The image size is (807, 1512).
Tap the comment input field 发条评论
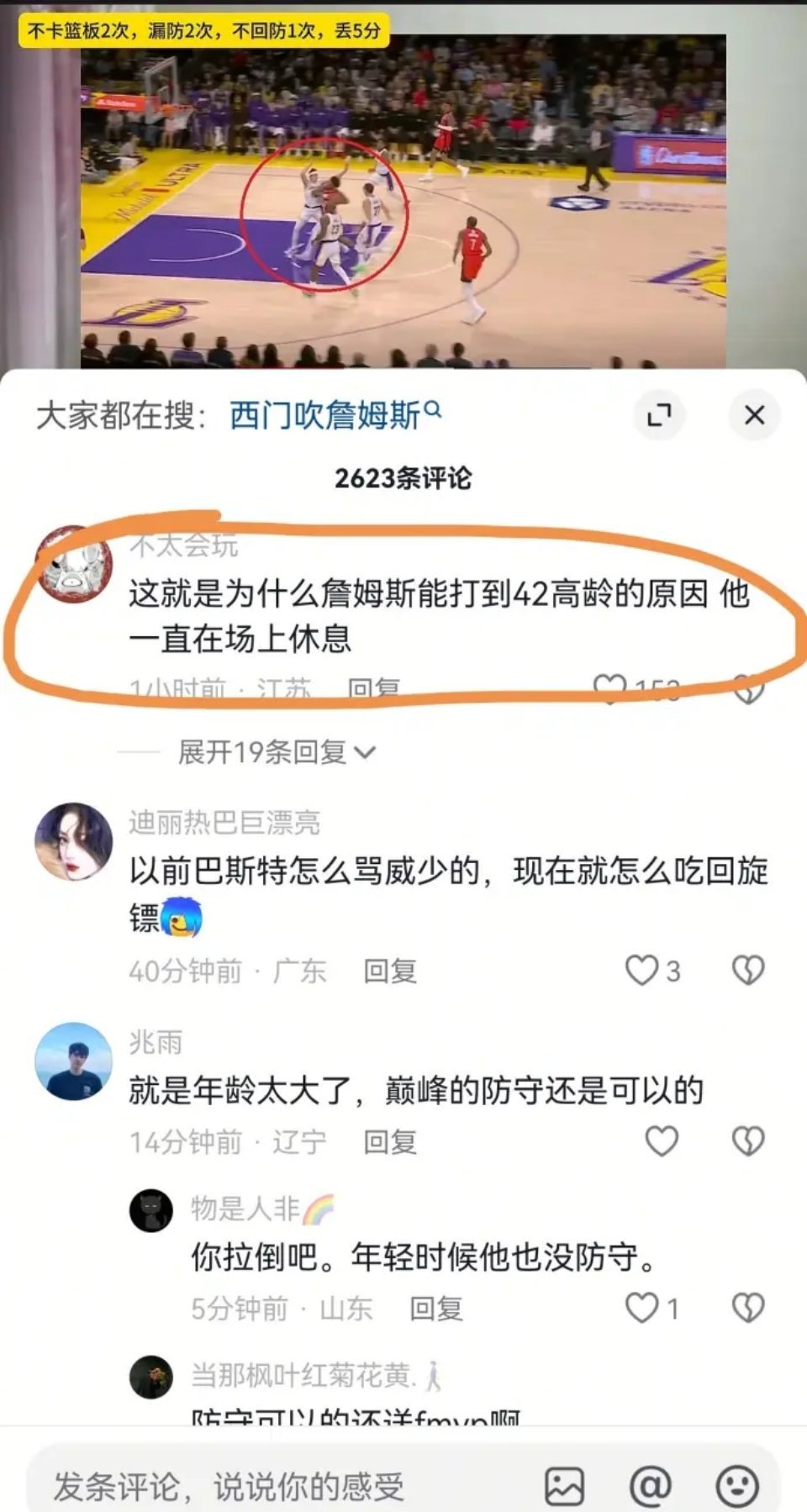tap(227, 1487)
